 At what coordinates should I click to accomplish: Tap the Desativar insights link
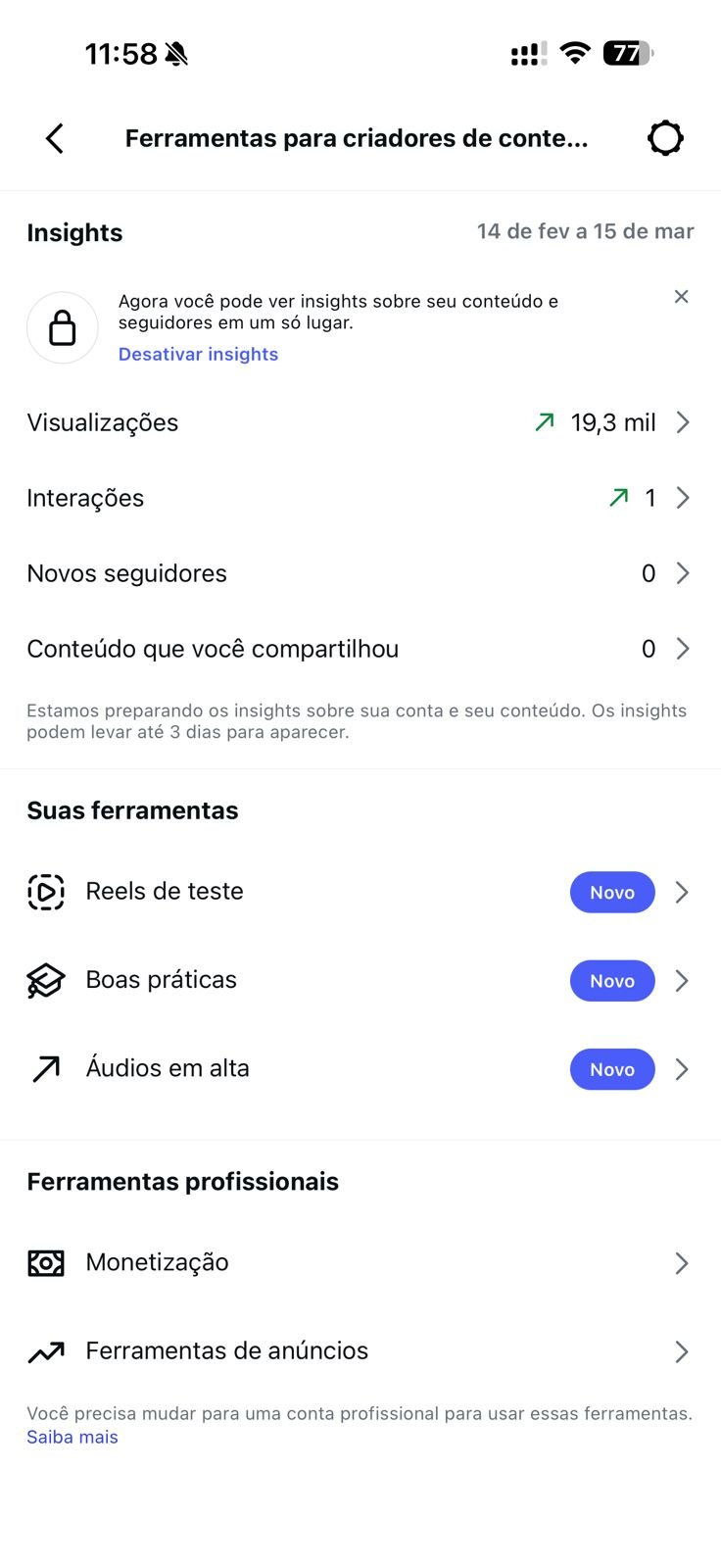pyautogui.click(x=198, y=354)
